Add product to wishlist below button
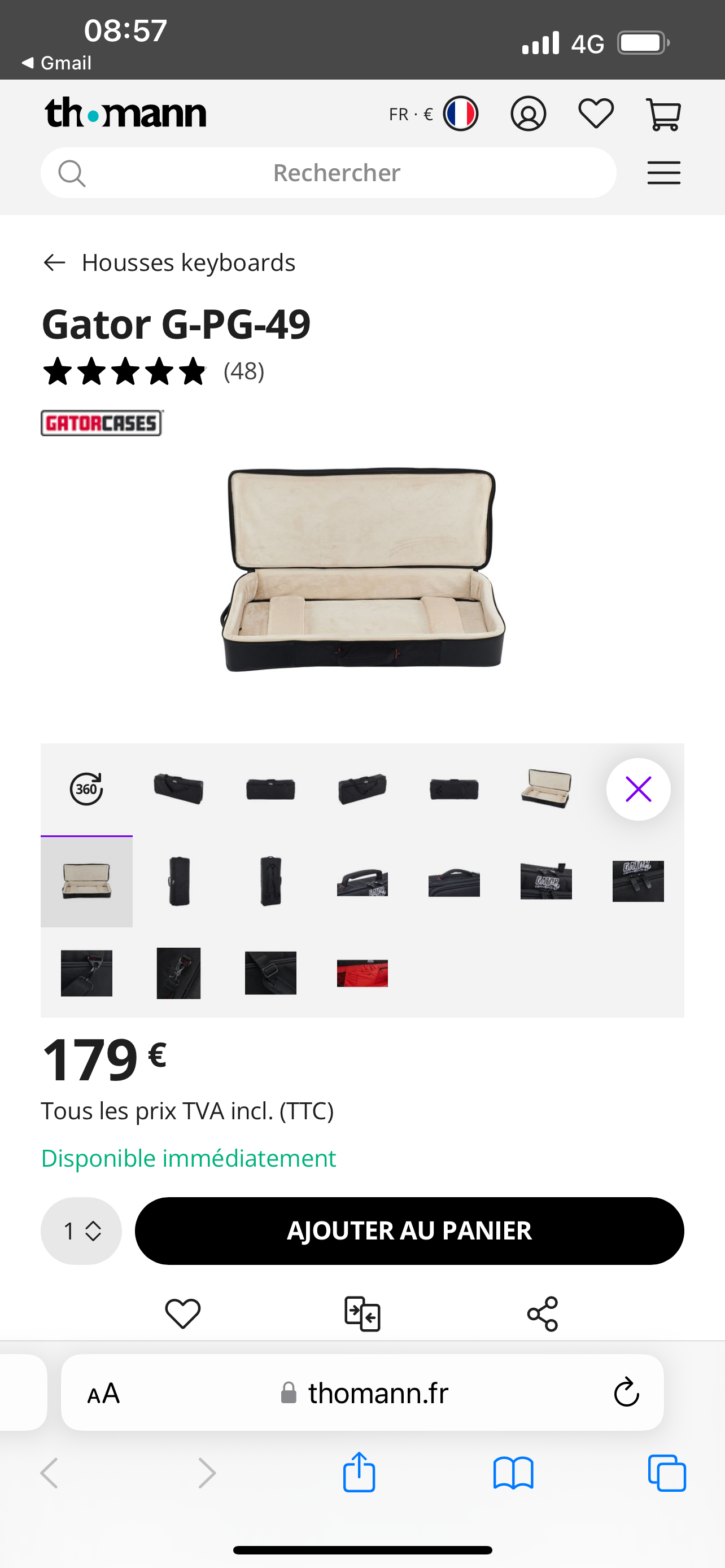 pyautogui.click(x=182, y=1313)
